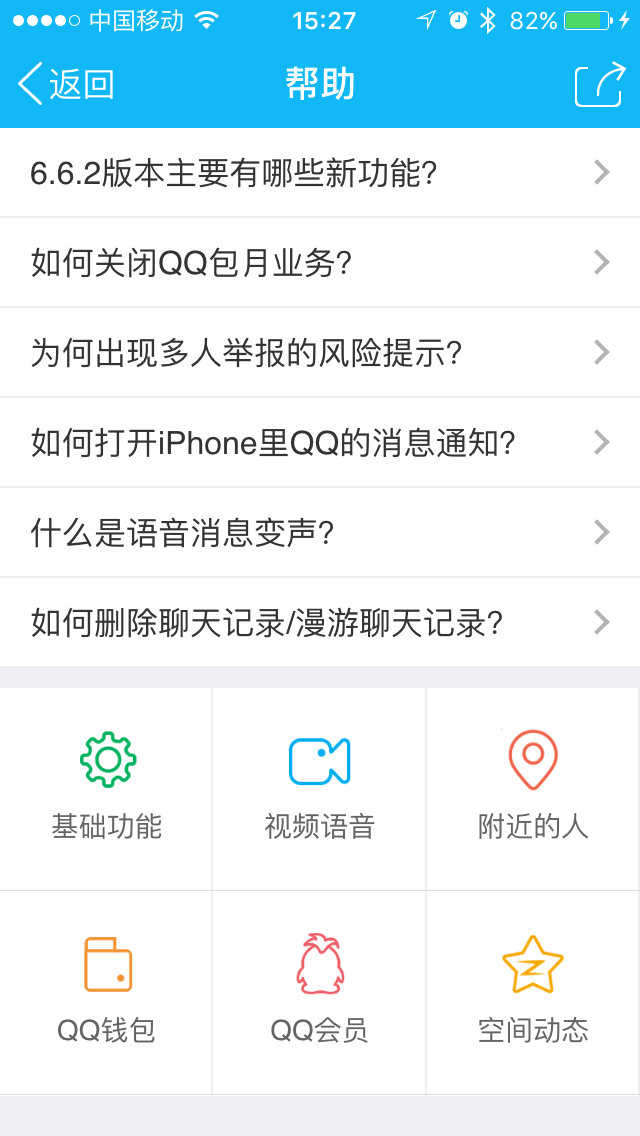Image resolution: width=640 pixels, height=1136 pixels.
Task: Select the 视频语音 category
Action: point(320,788)
